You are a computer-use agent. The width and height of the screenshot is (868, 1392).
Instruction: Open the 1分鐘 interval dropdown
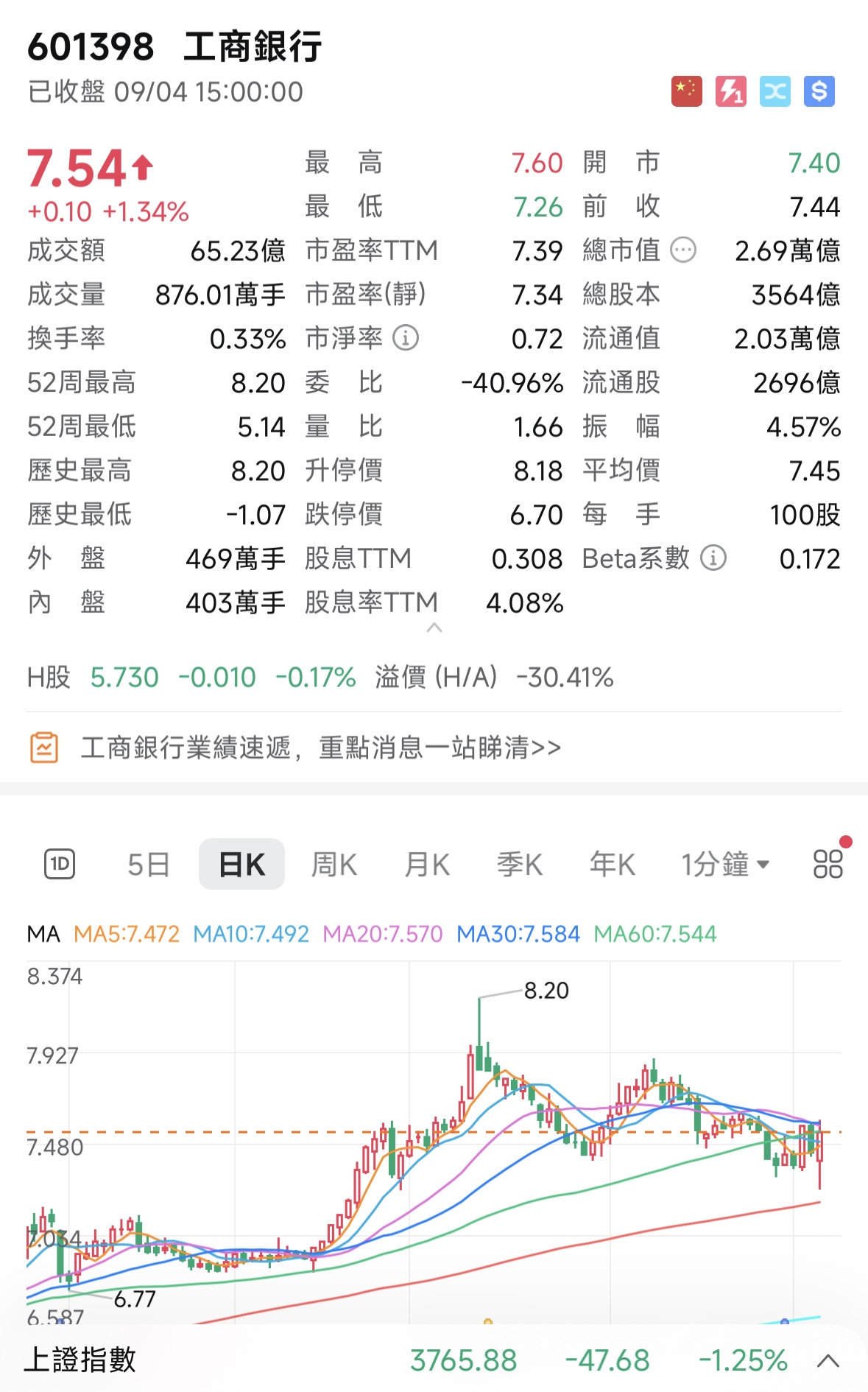pyautogui.click(x=724, y=864)
